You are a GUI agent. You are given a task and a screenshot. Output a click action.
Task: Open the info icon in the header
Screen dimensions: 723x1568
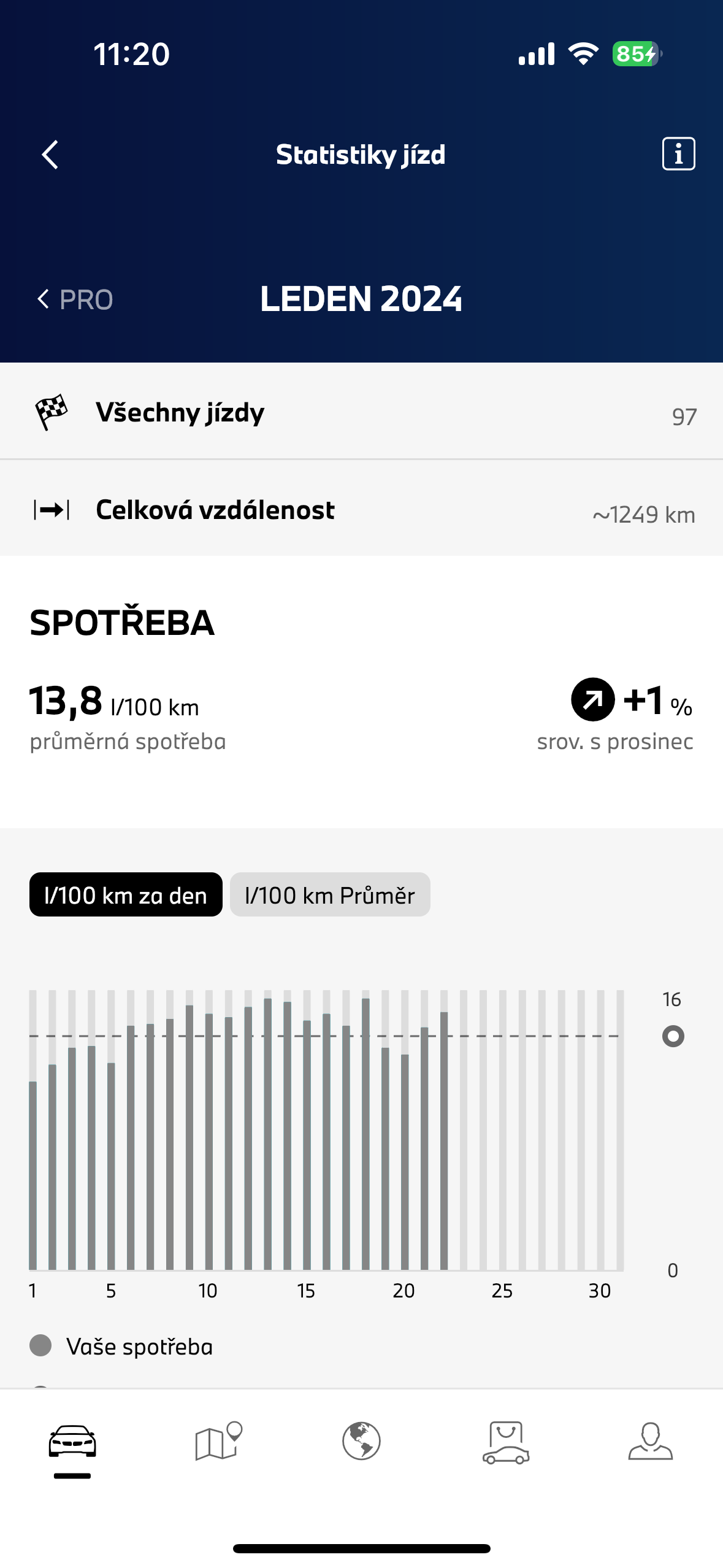coord(678,153)
